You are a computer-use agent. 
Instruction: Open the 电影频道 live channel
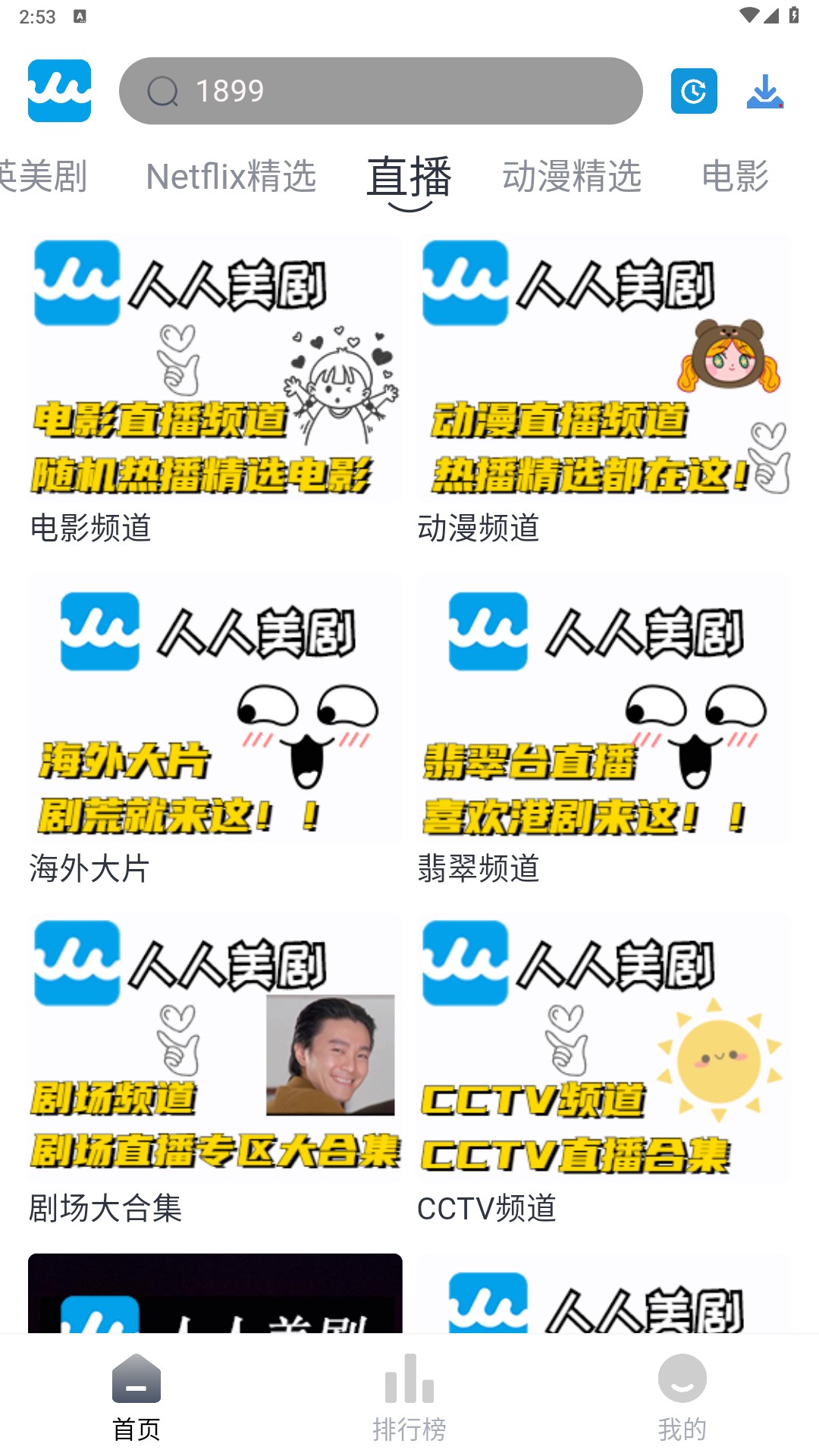[x=215, y=372]
